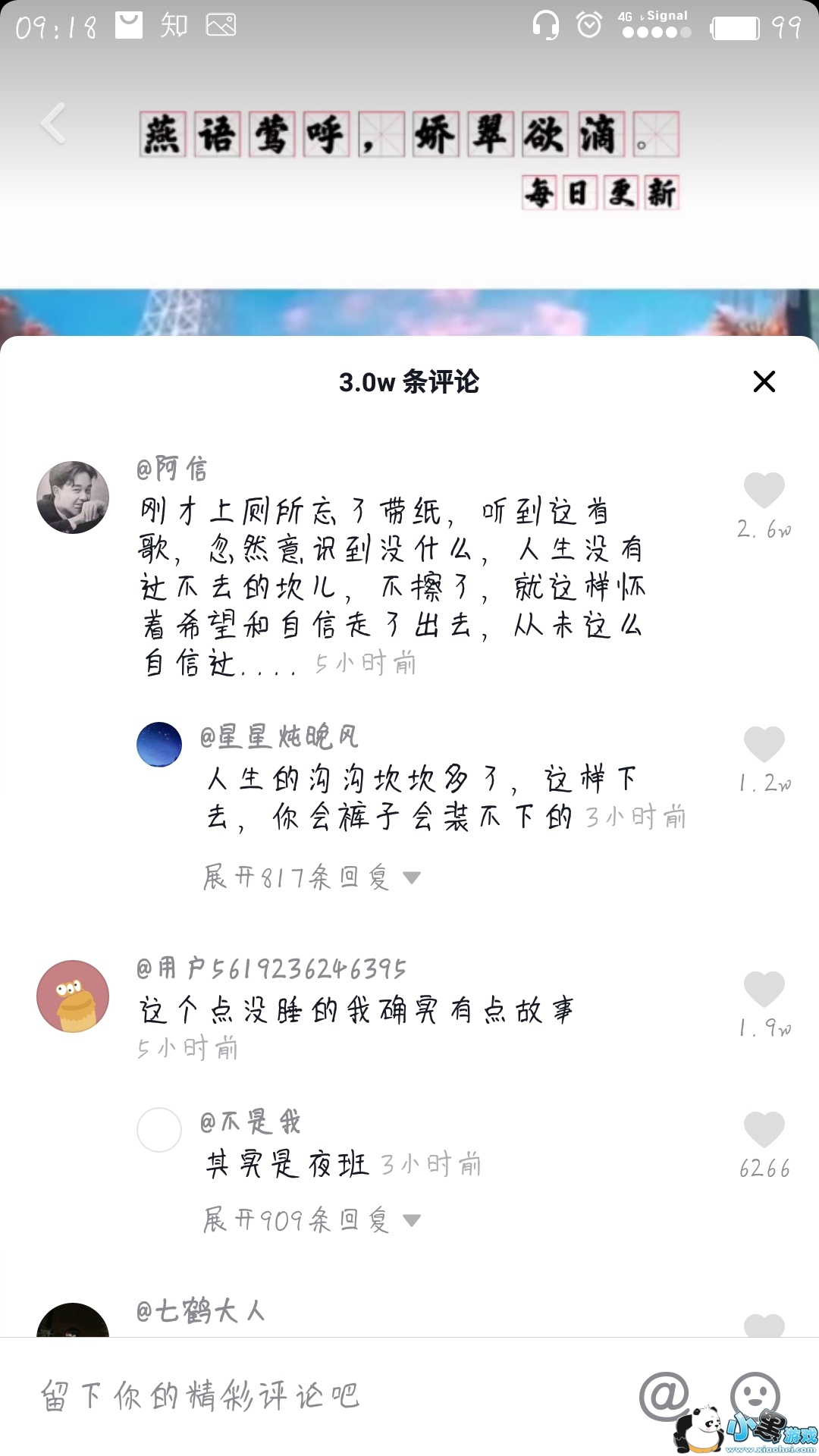View @不是我's profile
The width and height of the screenshot is (819, 1456).
250,1122
